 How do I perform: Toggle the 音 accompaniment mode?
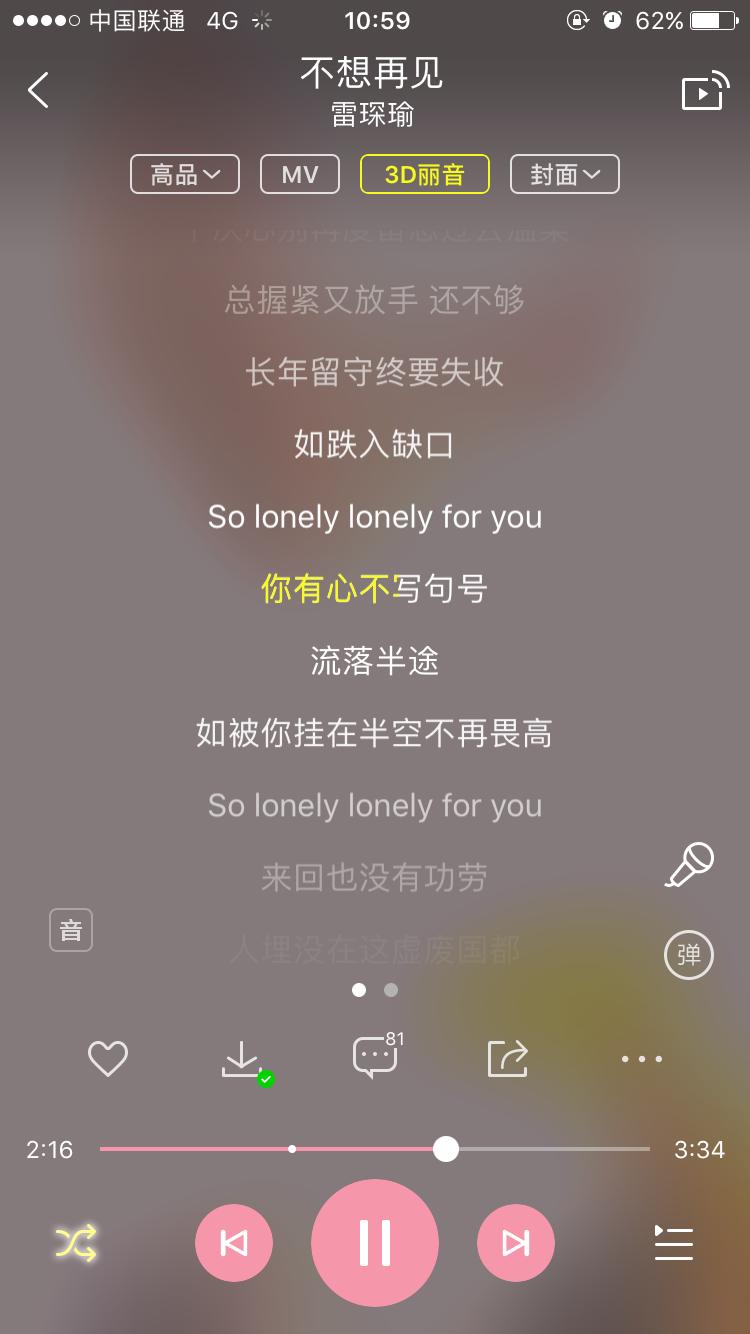coord(70,929)
